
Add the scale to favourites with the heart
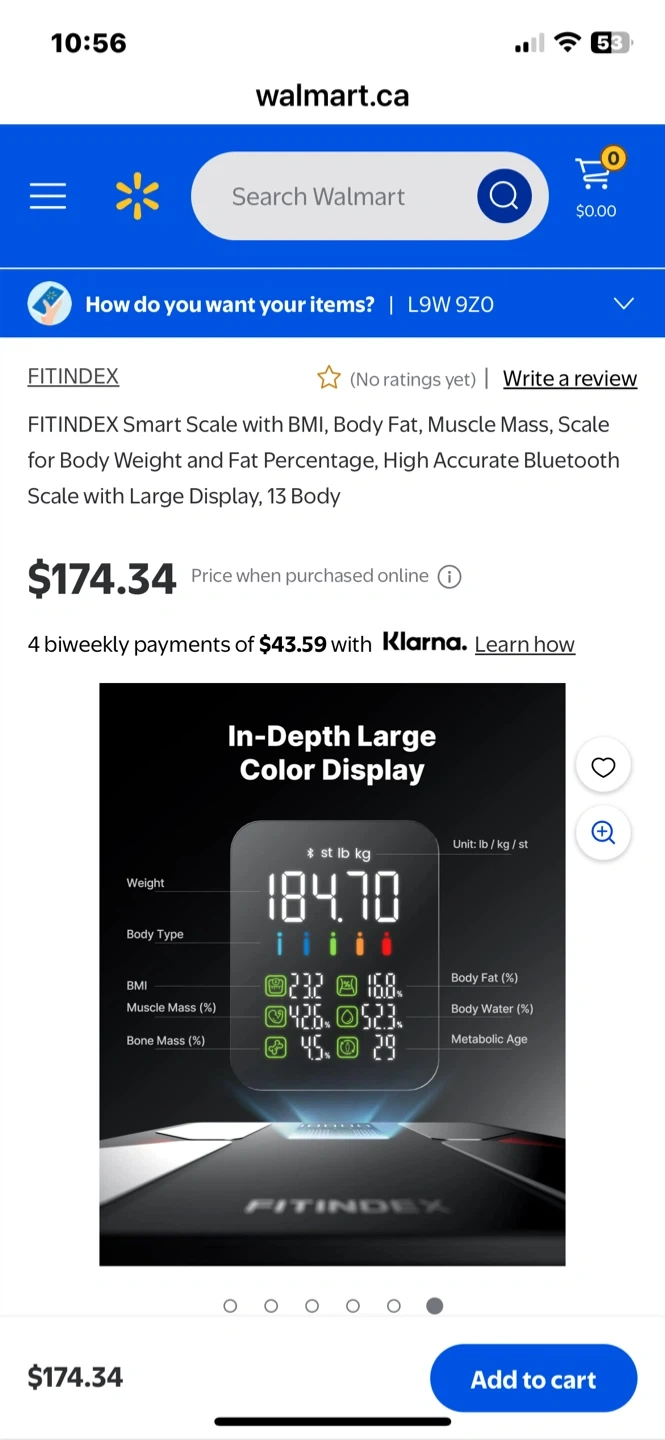tap(603, 767)
